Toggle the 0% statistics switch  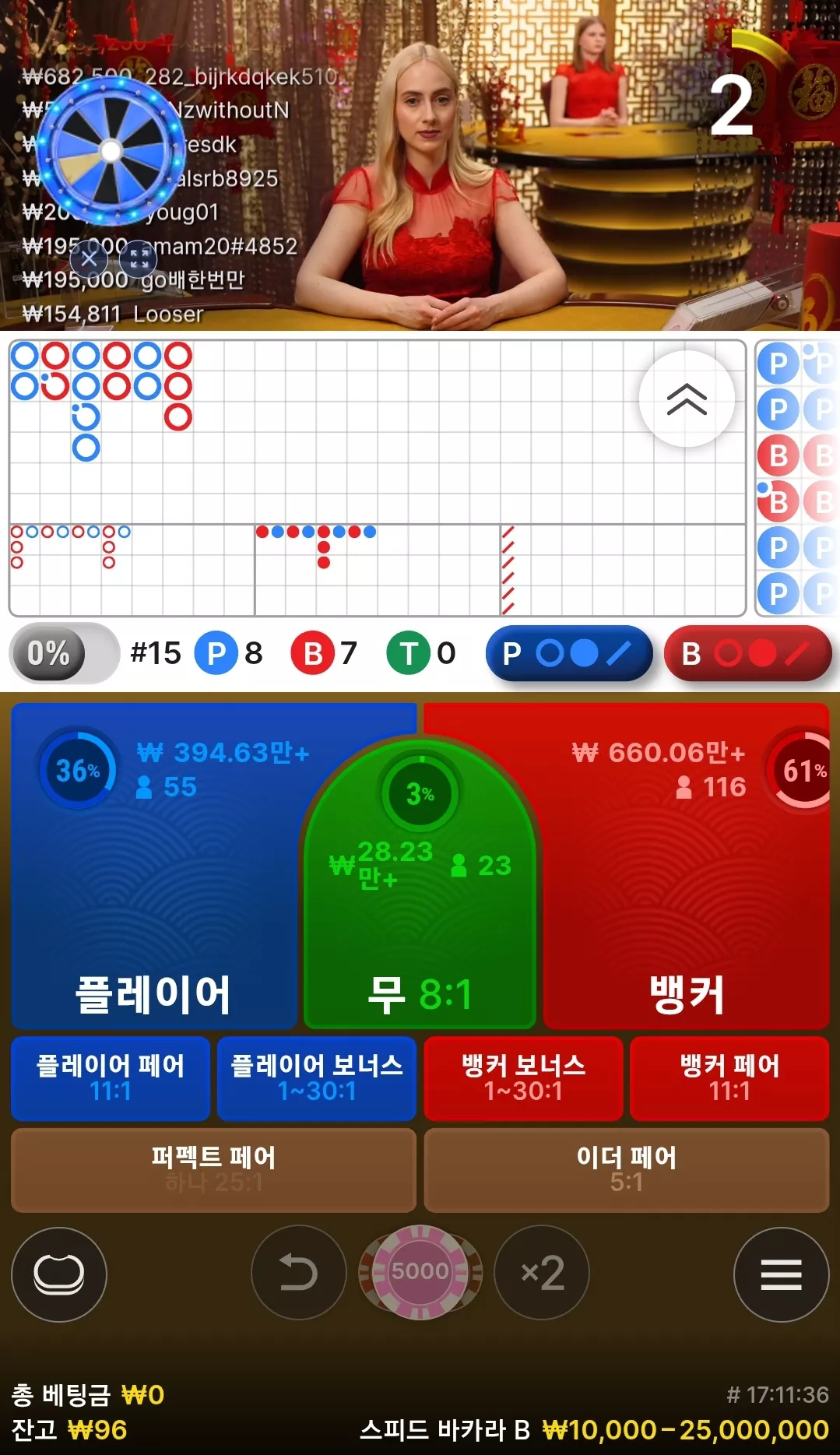[x=65, y=653]
